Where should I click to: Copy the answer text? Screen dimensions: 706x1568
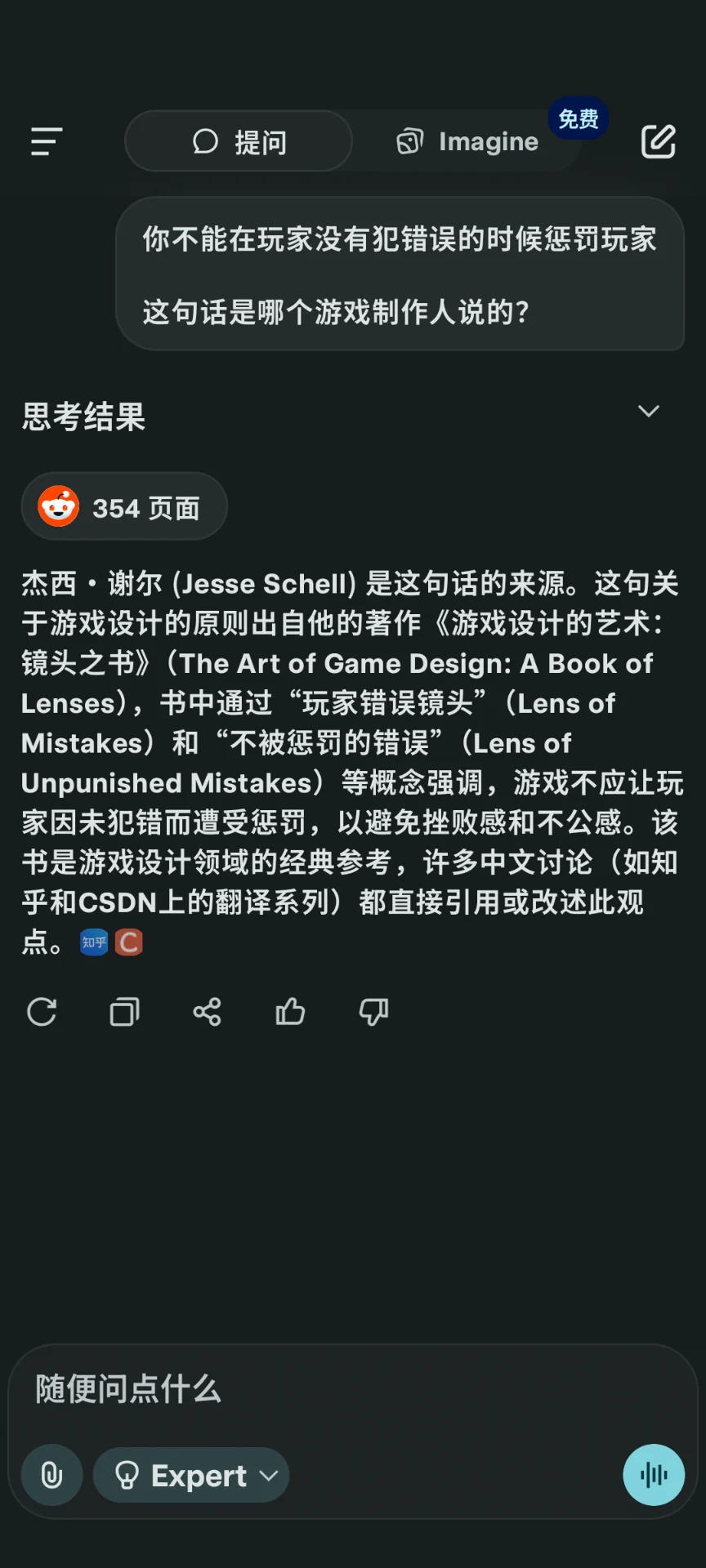point(124,1012)
